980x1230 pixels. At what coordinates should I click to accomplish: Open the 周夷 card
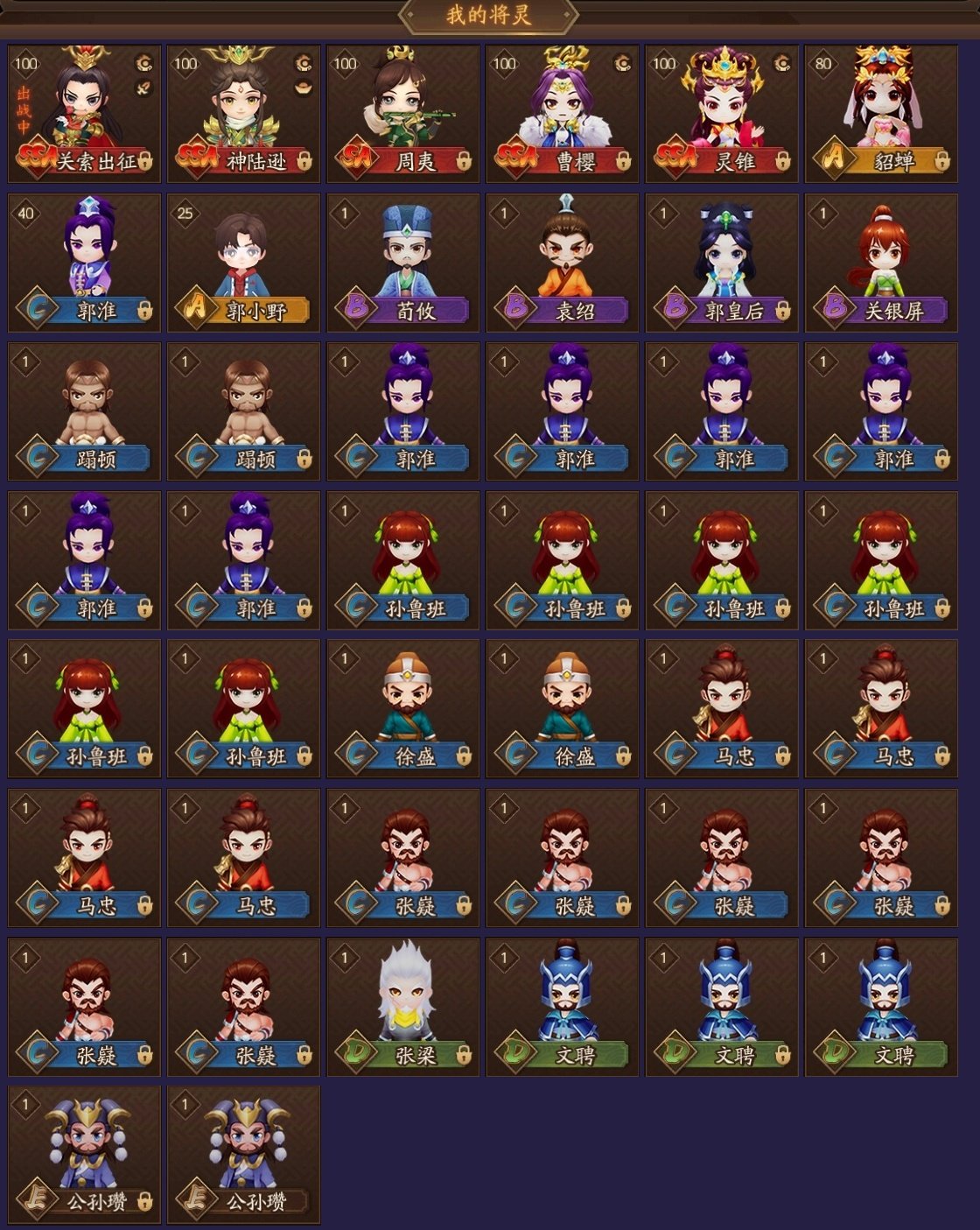click(x=403, y=114)
